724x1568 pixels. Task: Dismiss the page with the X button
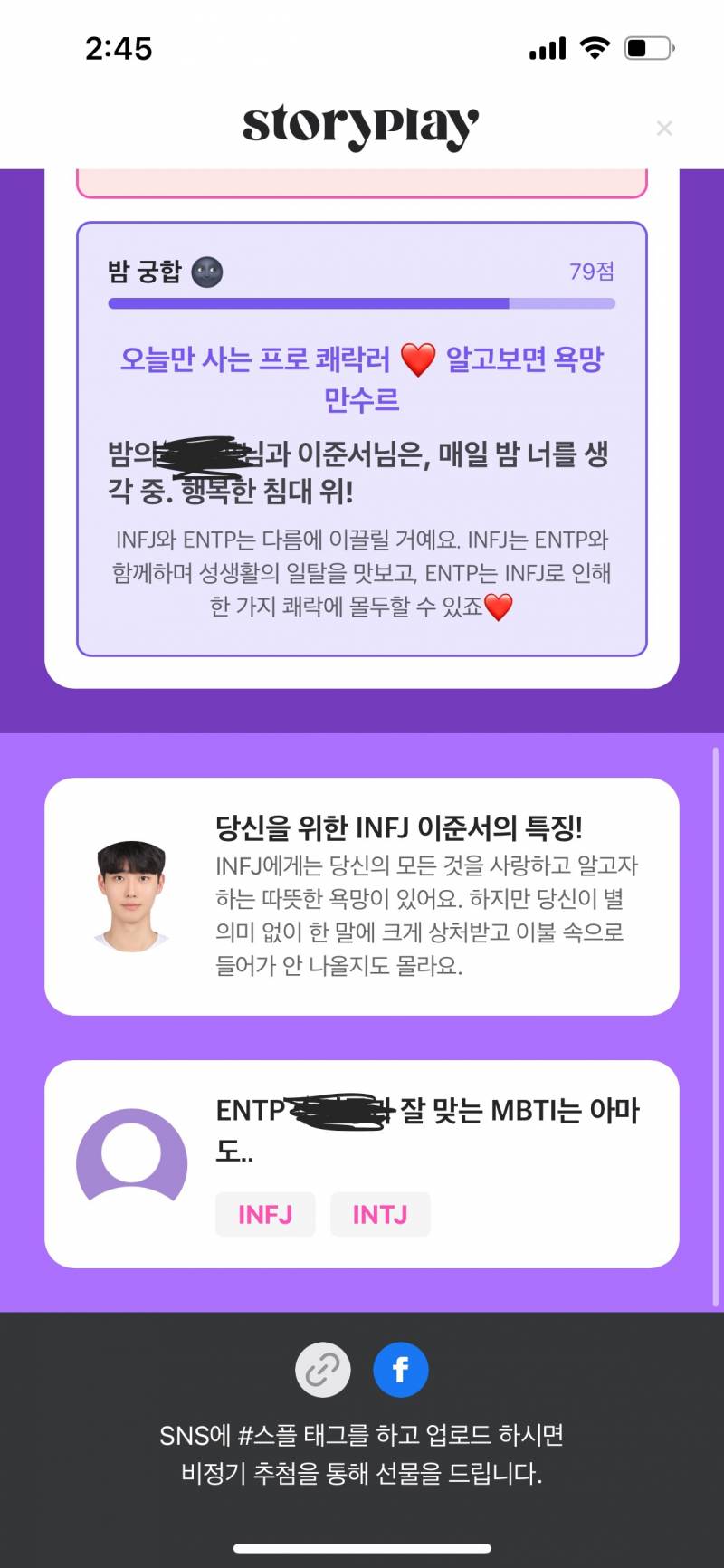[665, 128]
